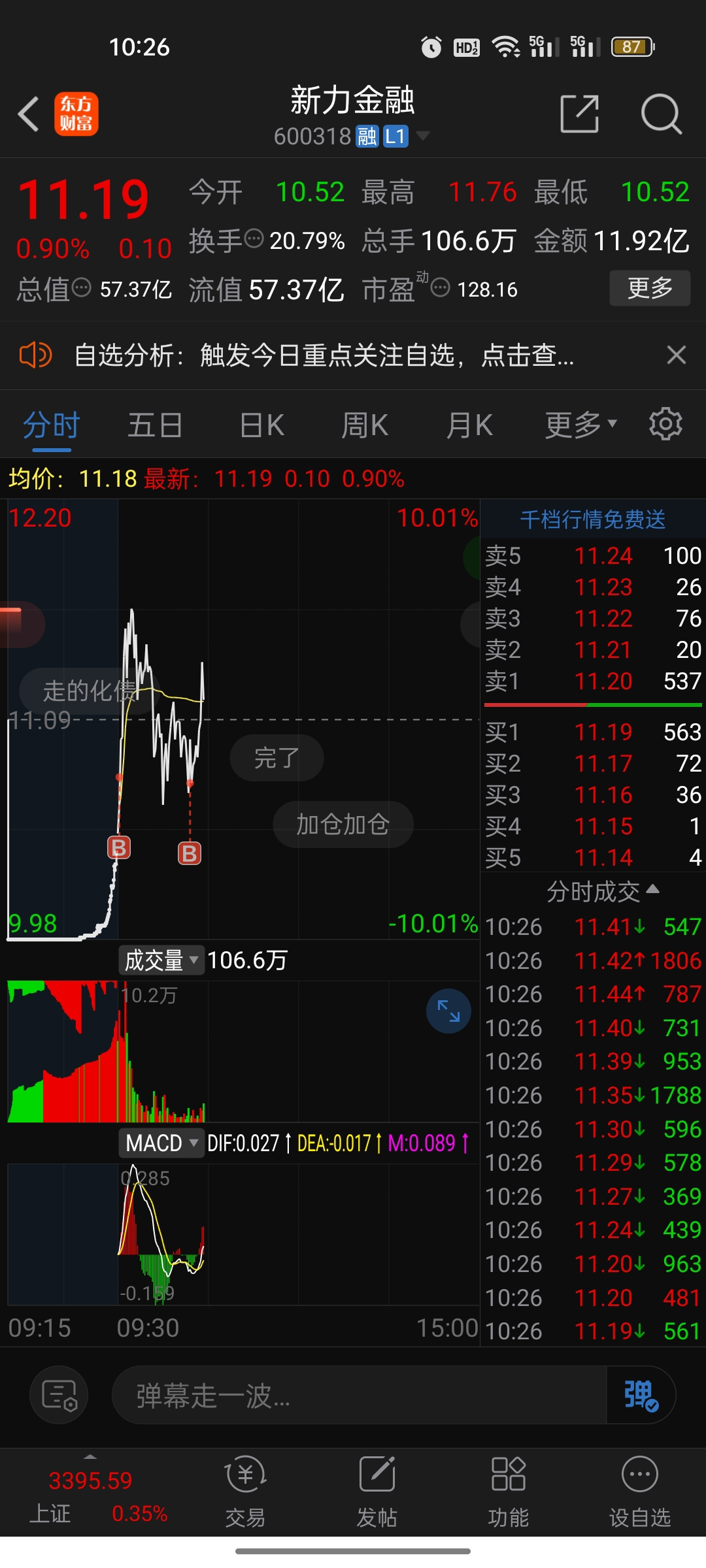Tap the 弹幕走一波 comment input
Viewport: 706px width, 1568px height.
point(360,1395)
